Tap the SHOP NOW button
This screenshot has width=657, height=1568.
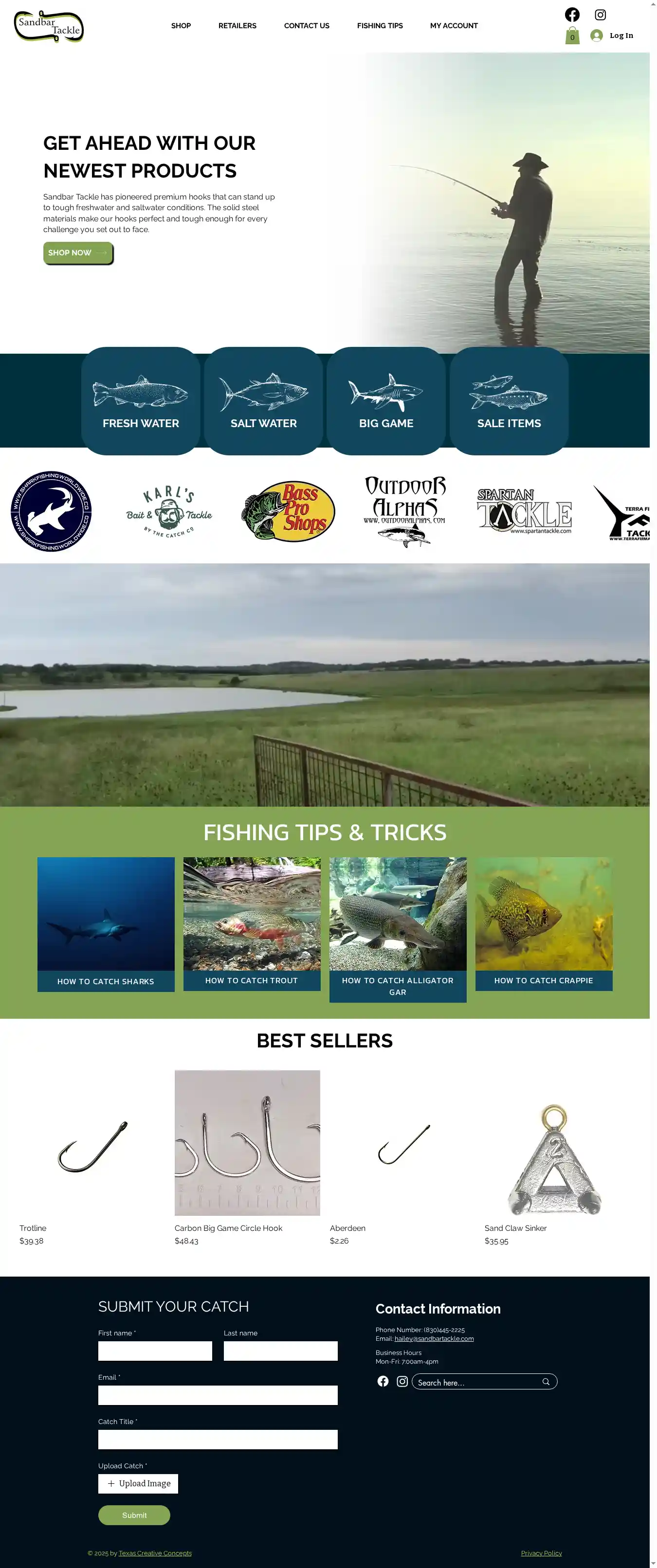78,252
